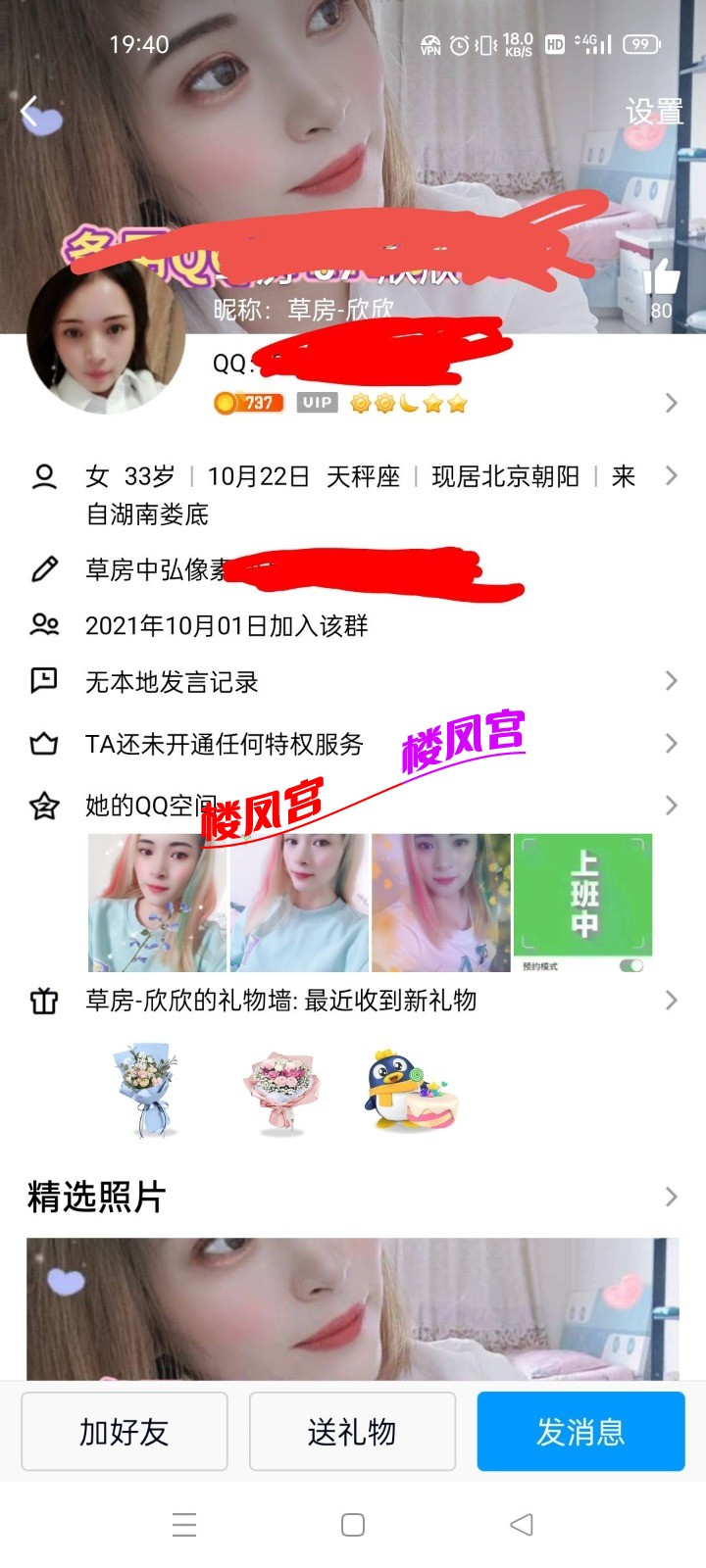The width and height of the screenshot is (706, 1568).
Task: View the large featured photo under 精选照片
Action: [x=353, y=1308]
